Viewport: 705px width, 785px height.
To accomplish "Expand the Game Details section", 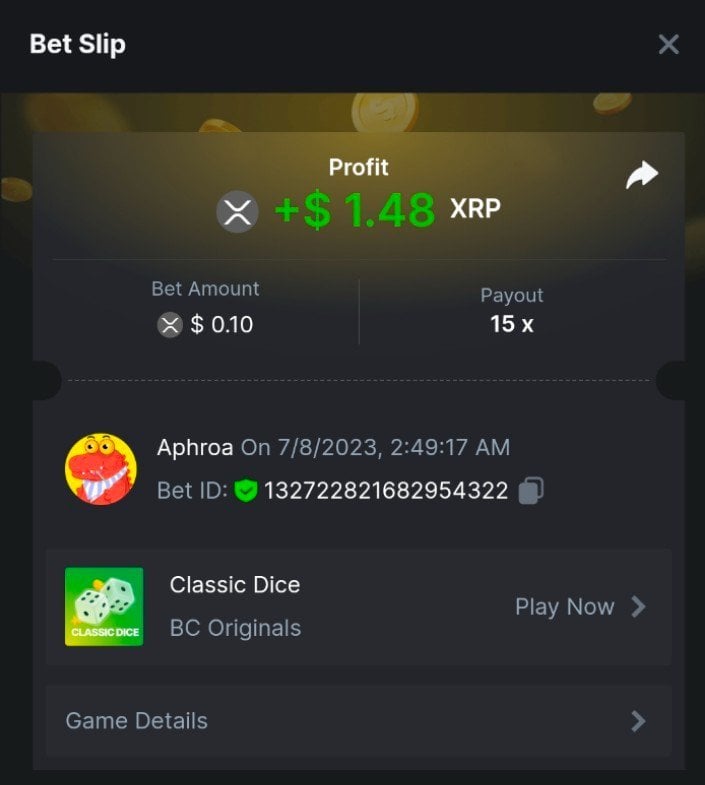I will pyautogui.click(x=357, y=721).
